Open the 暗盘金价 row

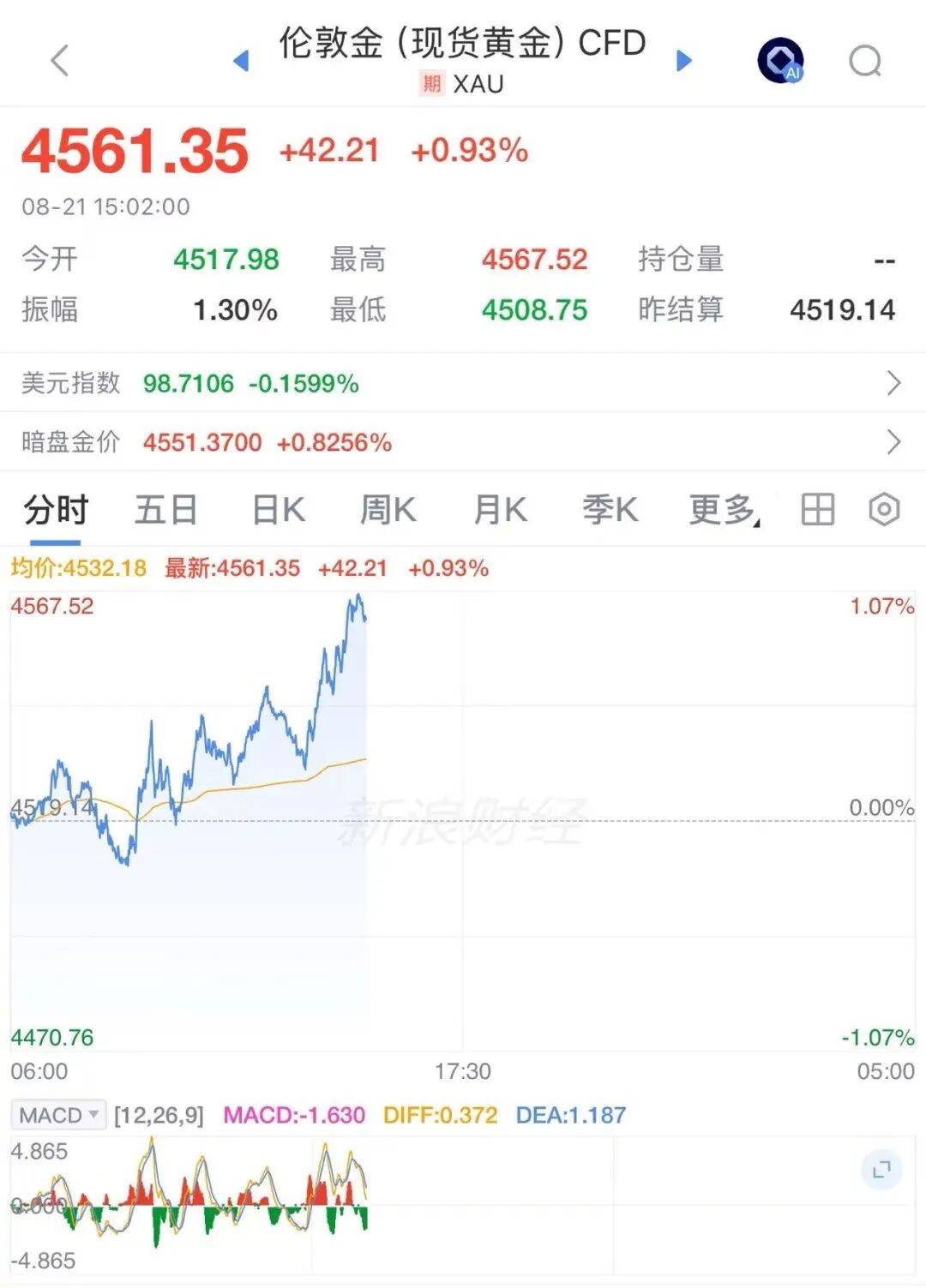click(463, 442)
